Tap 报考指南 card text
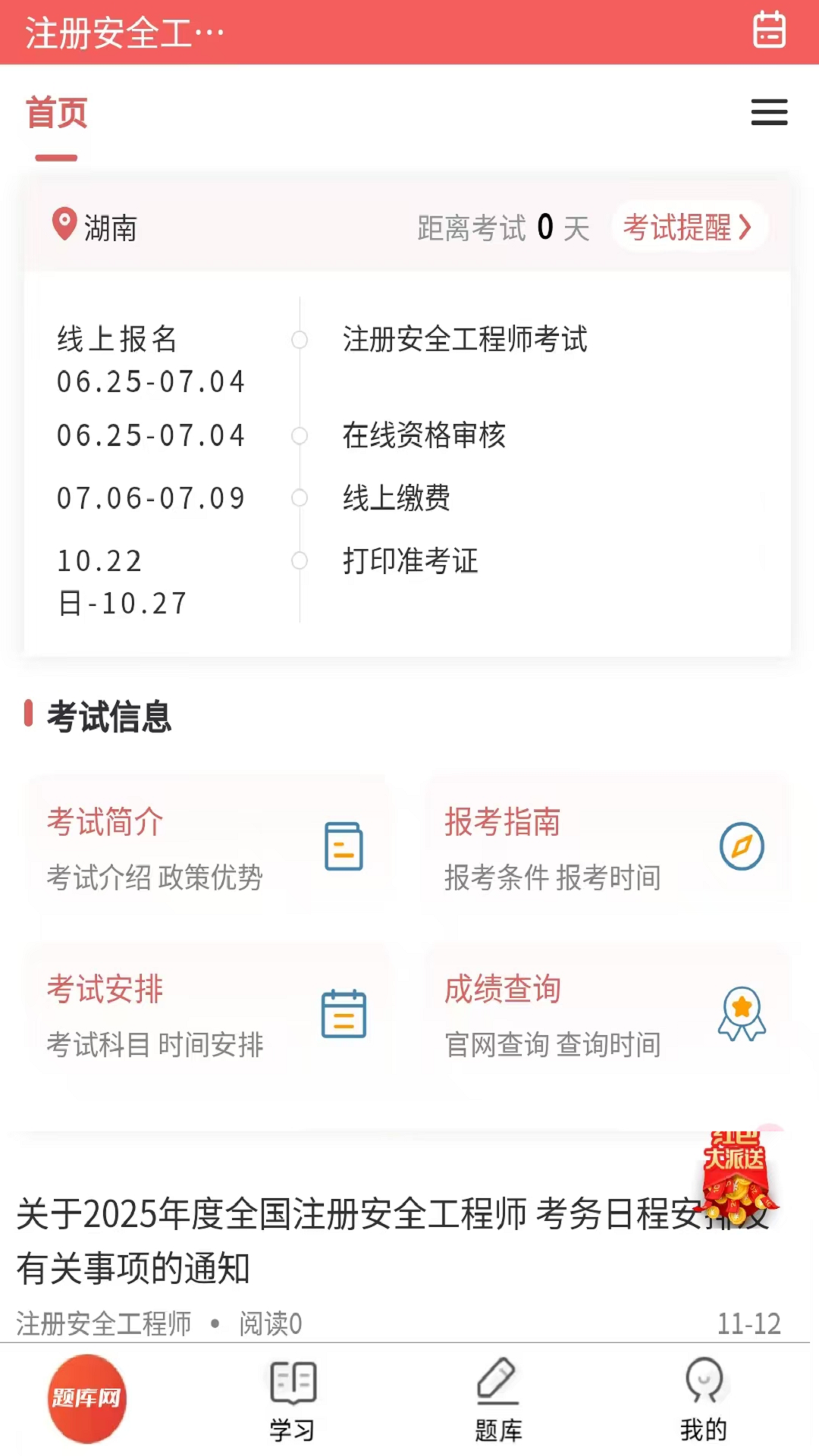Viewport: 819px width, 1456px height. click(x=501, y=822)
